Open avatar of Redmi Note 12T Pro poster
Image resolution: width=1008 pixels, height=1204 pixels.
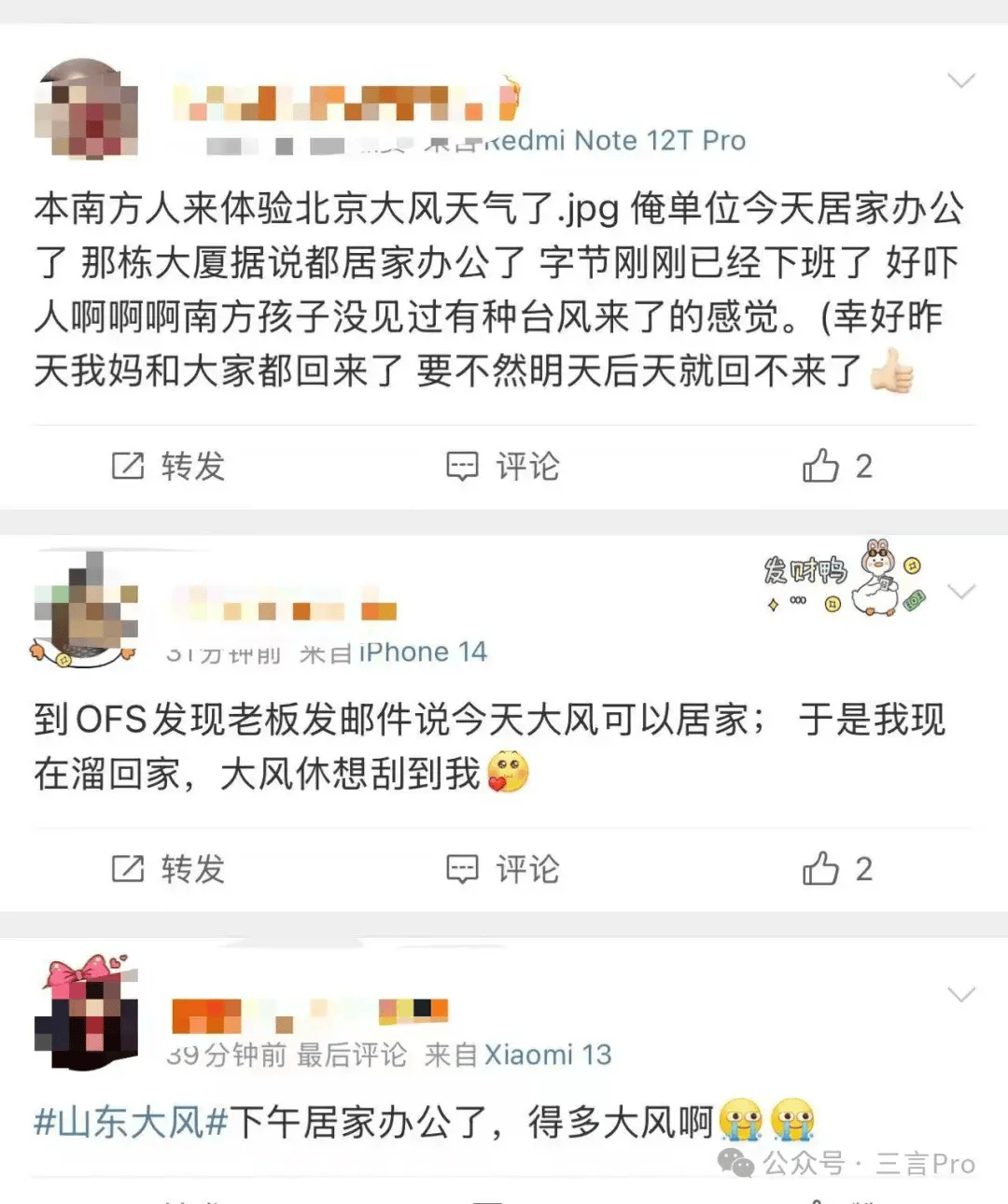pyautogui.click(x=86, y=110)
